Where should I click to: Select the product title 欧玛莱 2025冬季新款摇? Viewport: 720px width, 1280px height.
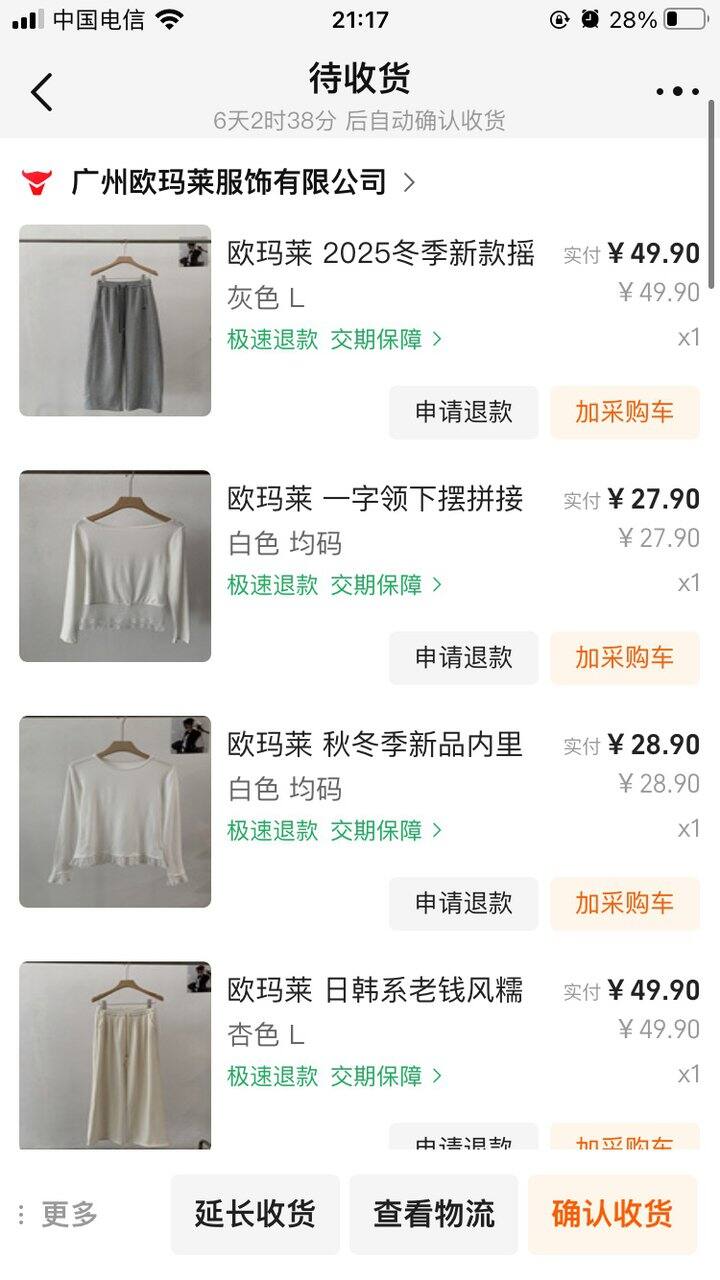tap(380, 254)
